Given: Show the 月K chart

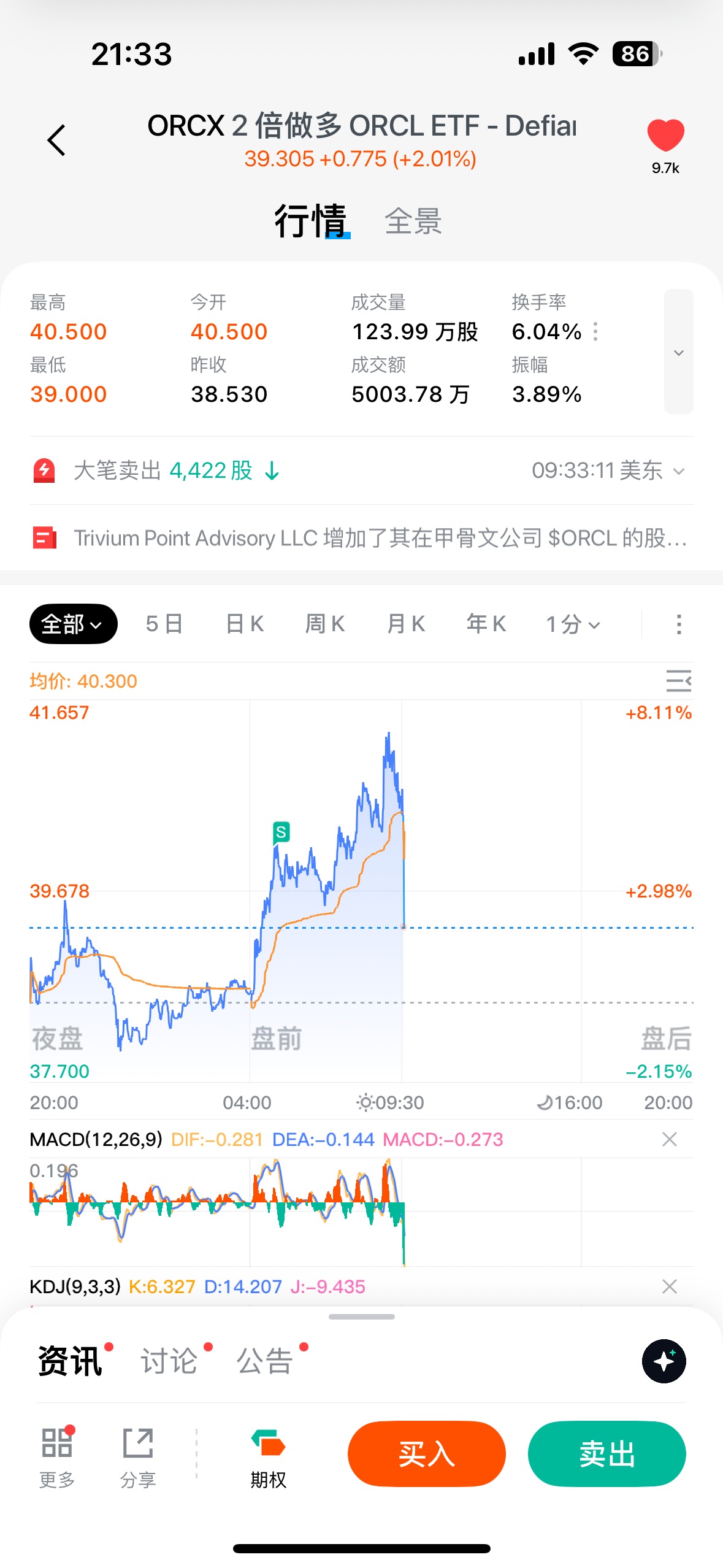Looking at the screenshot, I should [x=406, y=624].
